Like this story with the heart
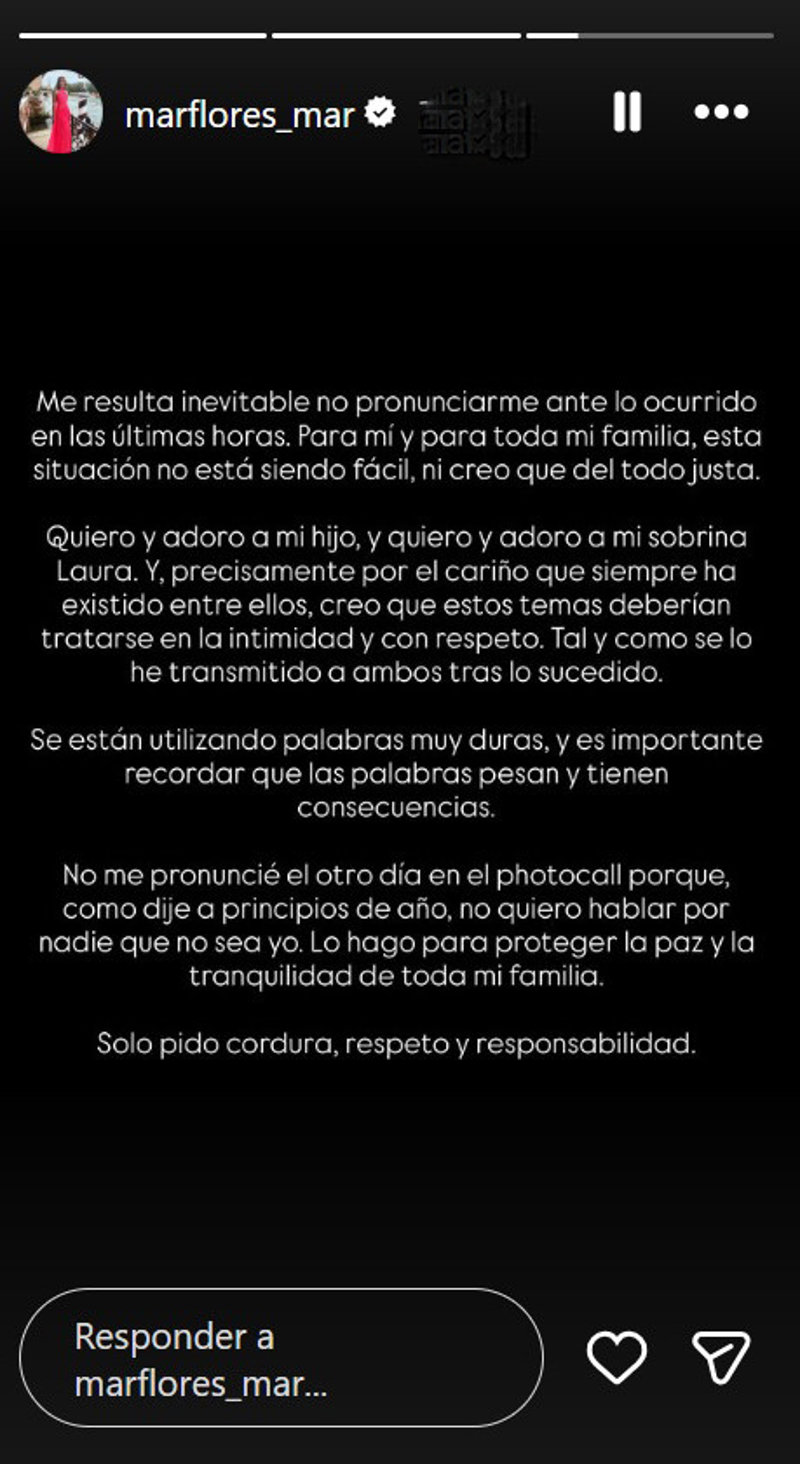Viewport: 800px width, 1464px height. (616, 1358)
